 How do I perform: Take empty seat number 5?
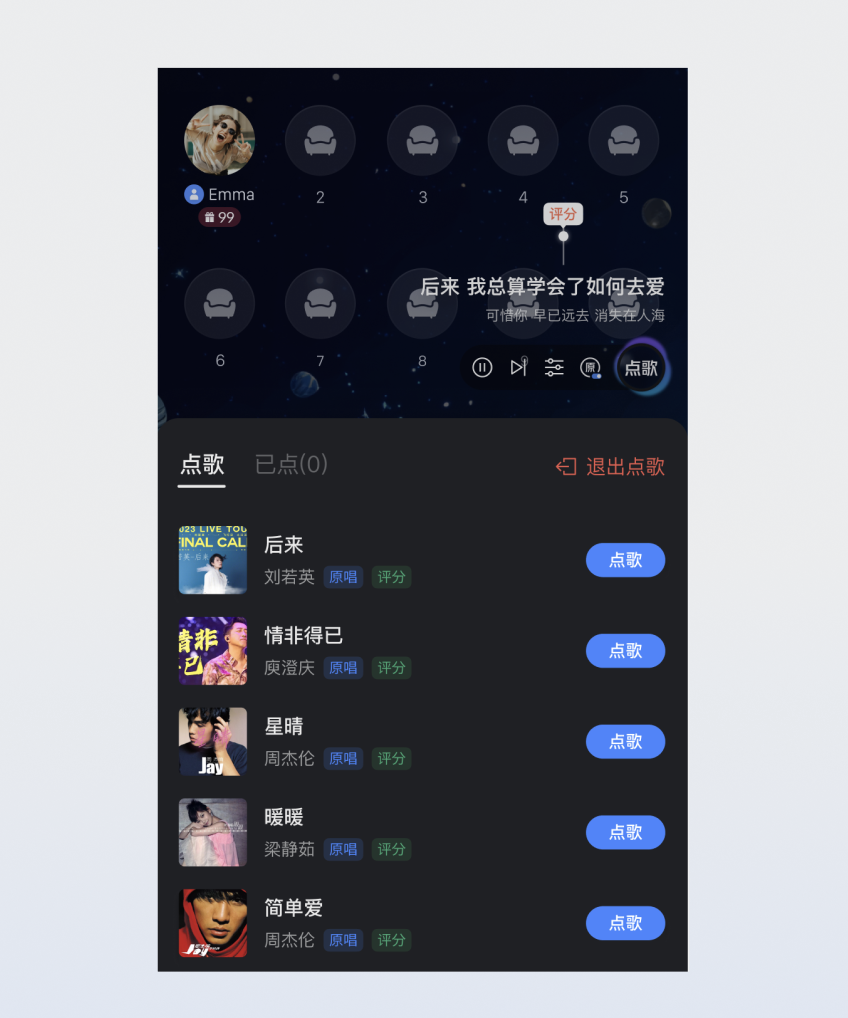point(623,141)
